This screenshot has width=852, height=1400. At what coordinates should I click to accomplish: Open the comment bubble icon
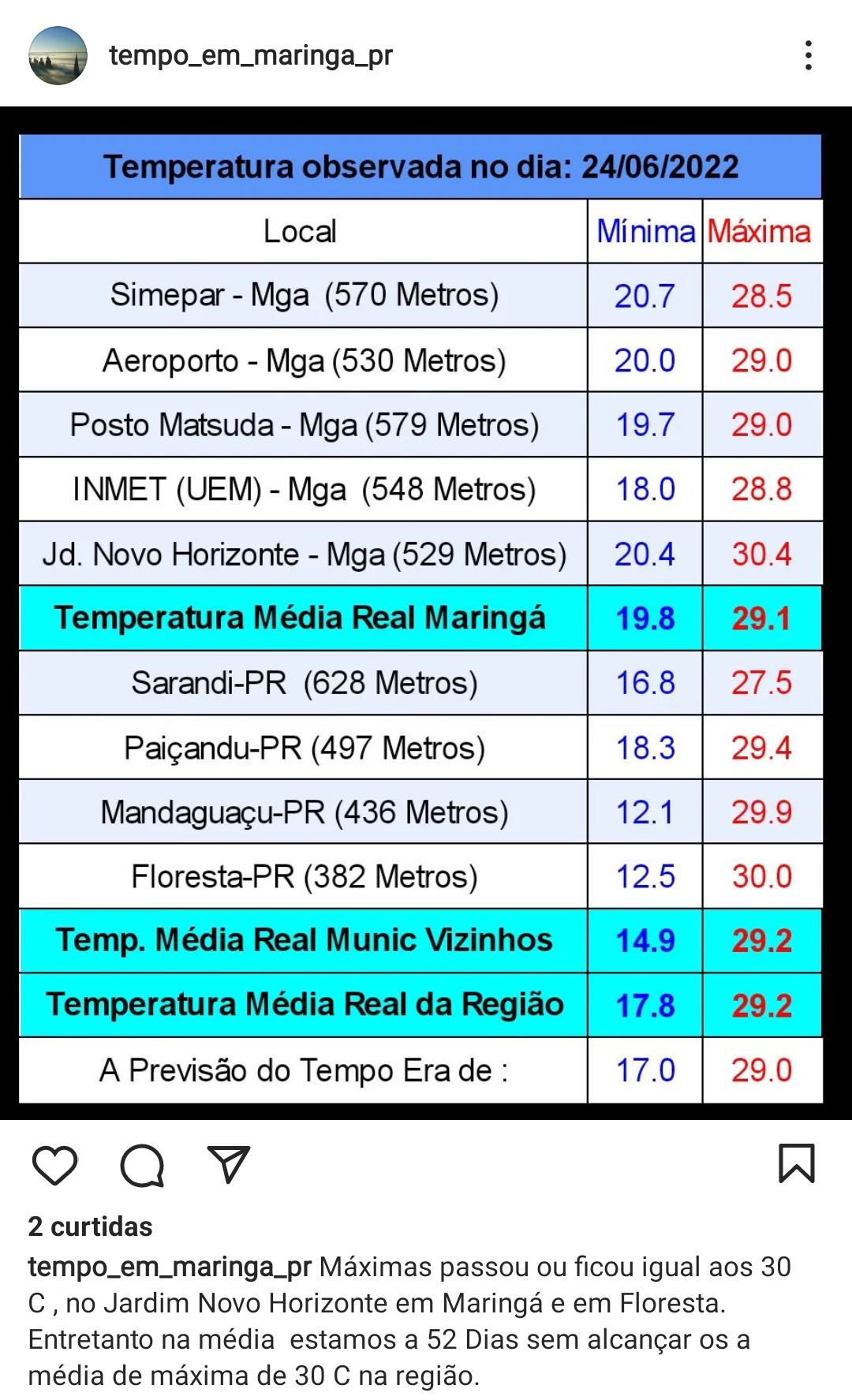point(142,1165)
